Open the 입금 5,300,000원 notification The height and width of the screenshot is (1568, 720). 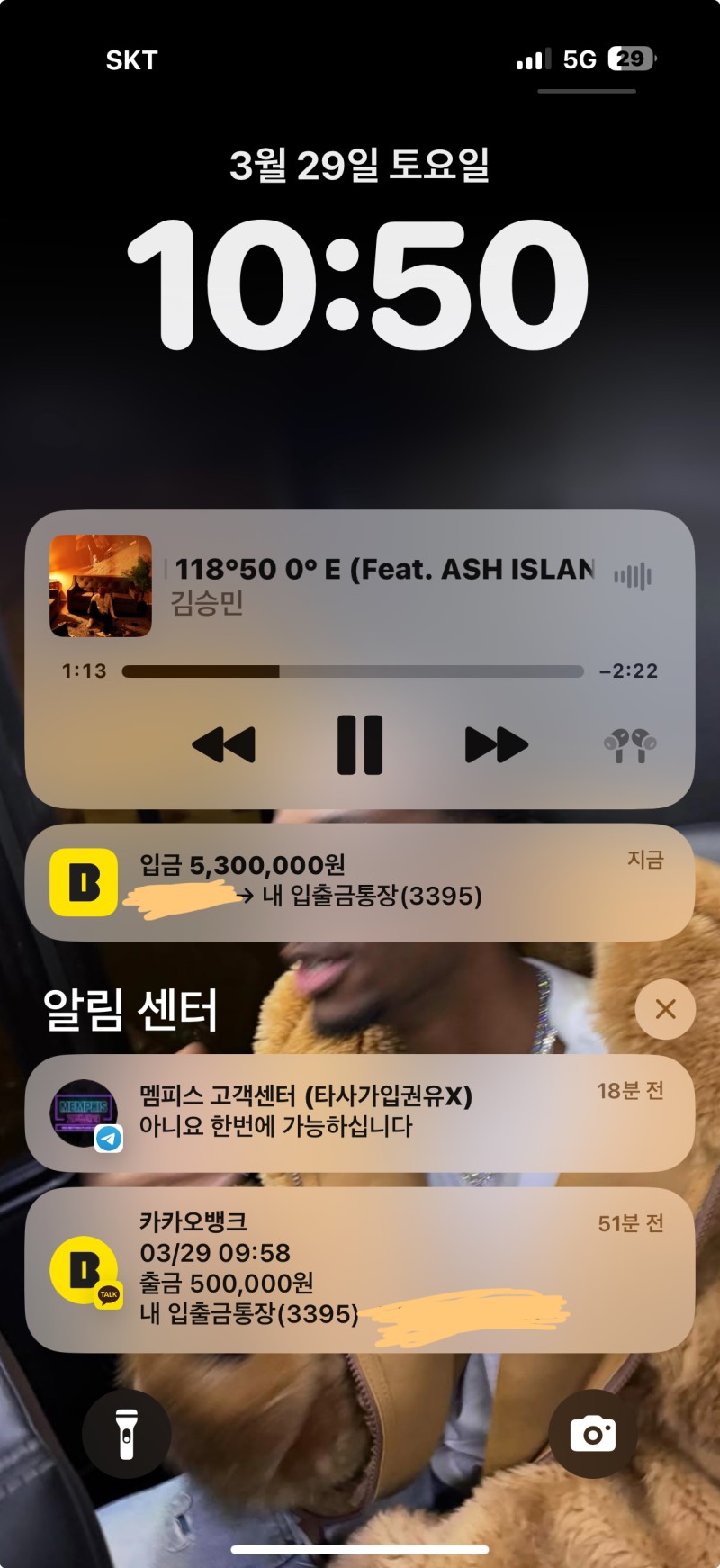tap(360, 881)
